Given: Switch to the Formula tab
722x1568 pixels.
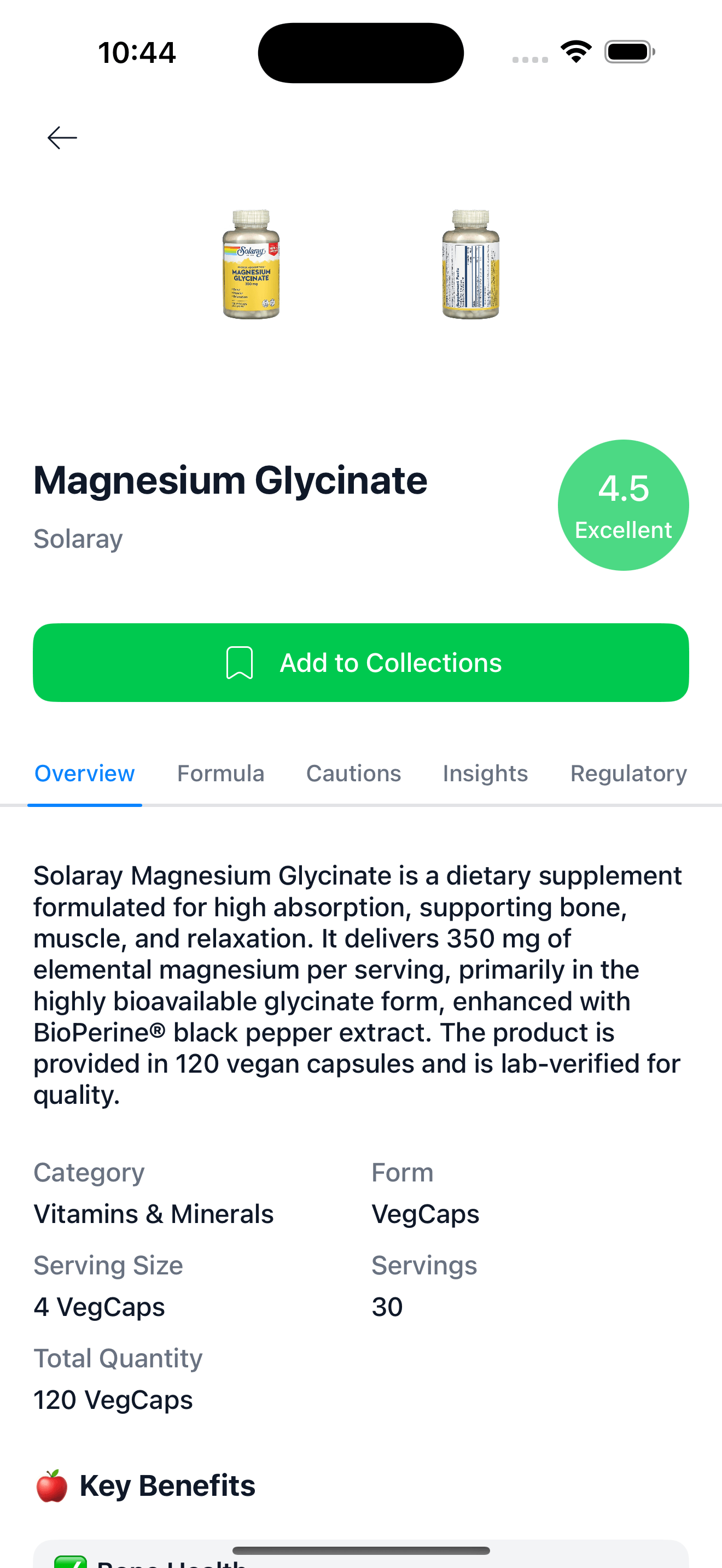Looking at the screenshot, I should tap(220, 773).
